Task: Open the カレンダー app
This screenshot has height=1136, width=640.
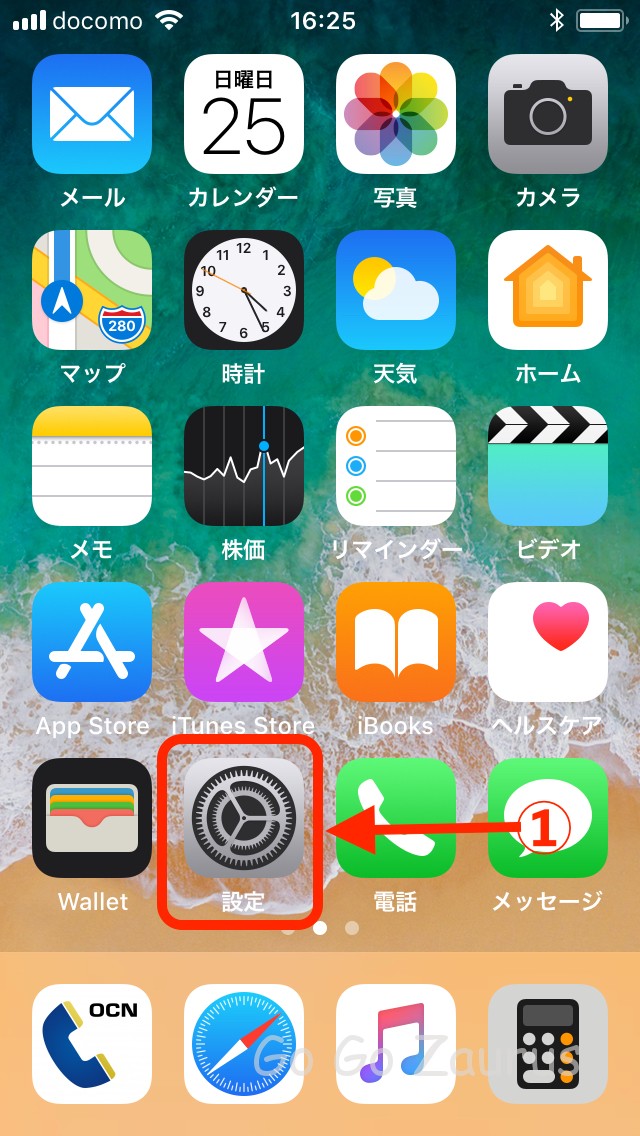Action: (x=244, y=114)
